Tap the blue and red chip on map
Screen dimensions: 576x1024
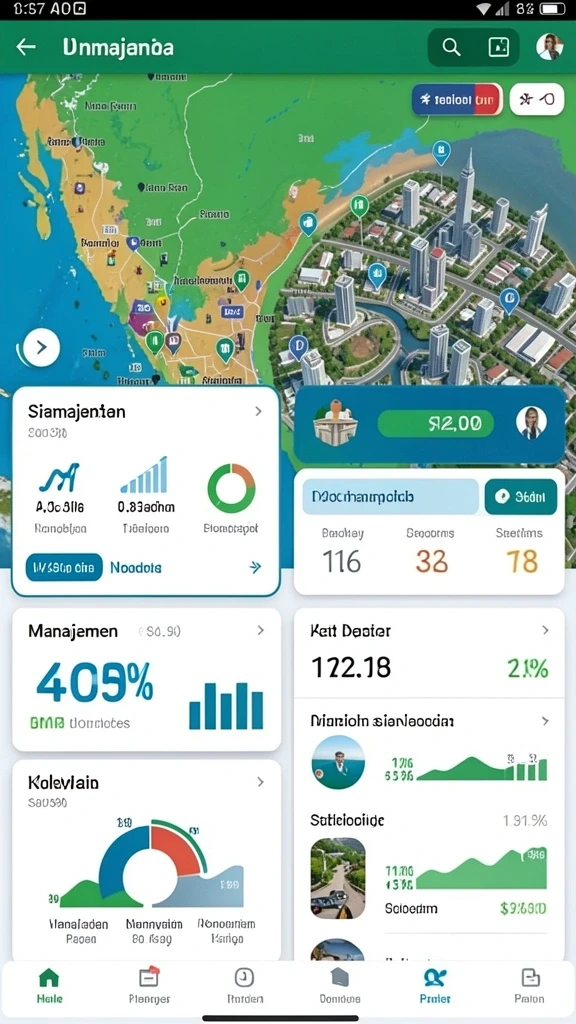pos(457,99)
